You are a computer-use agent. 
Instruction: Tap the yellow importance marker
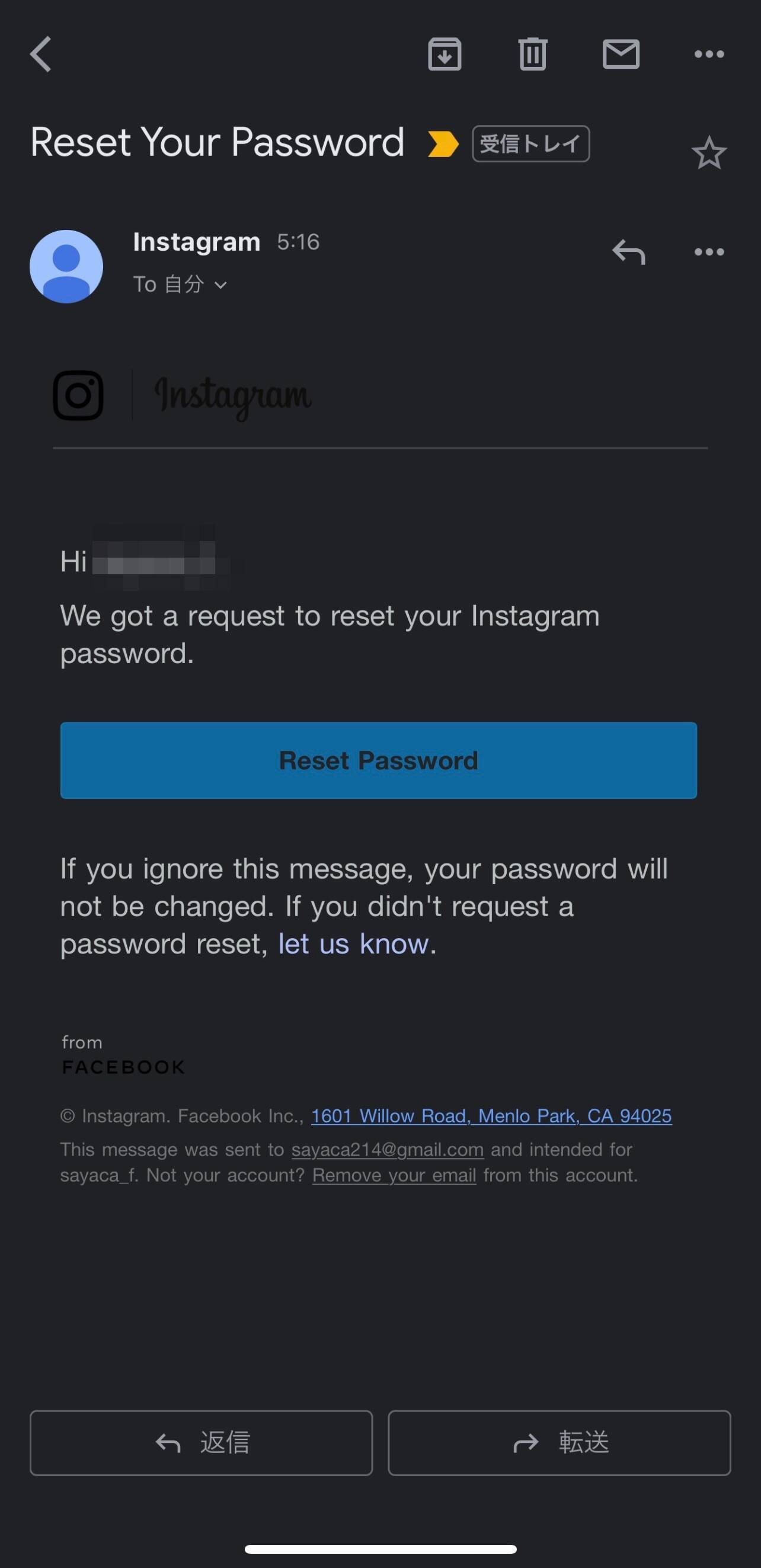pos(443,143)
